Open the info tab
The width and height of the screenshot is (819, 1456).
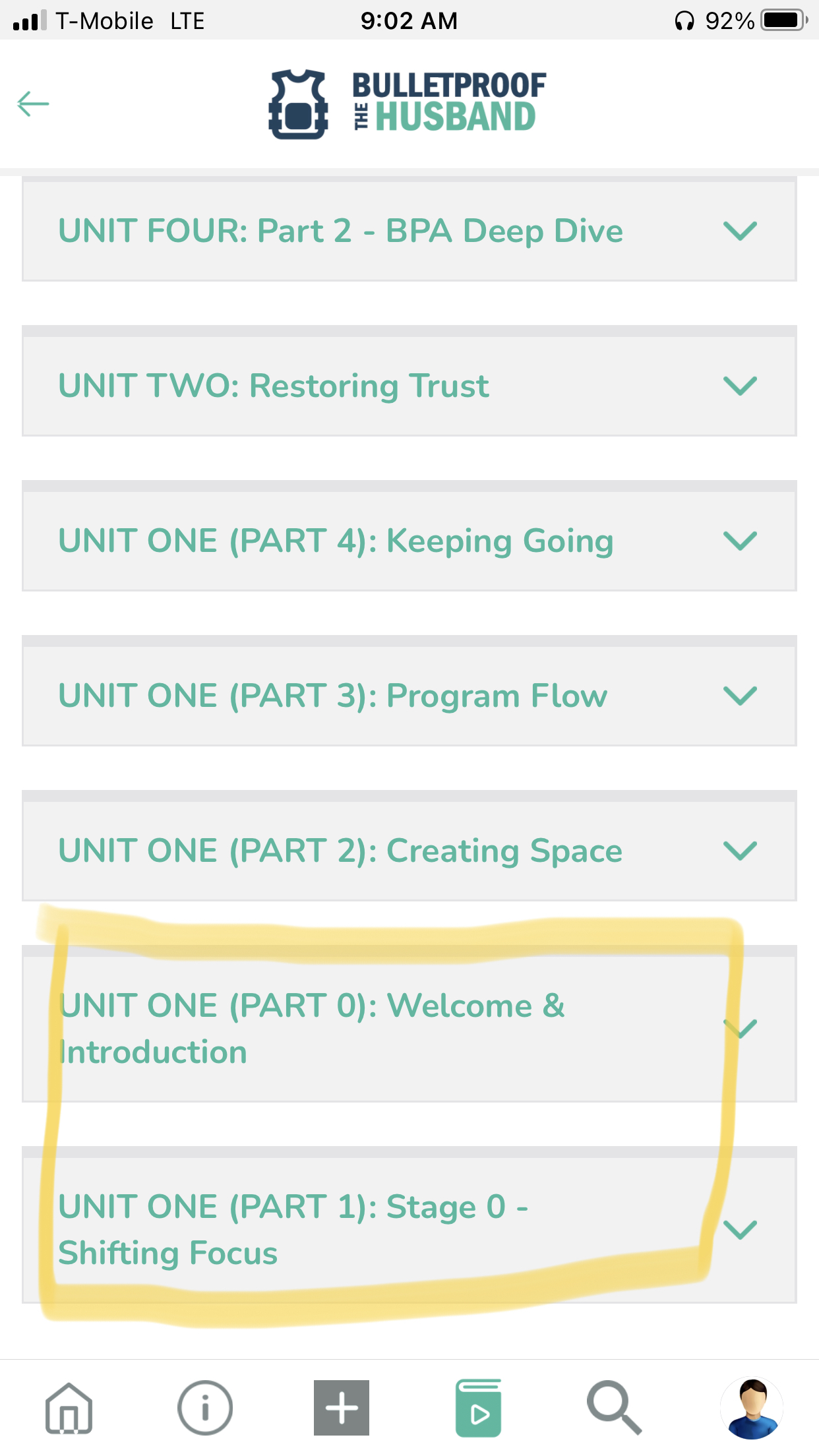coord(205,1408)
